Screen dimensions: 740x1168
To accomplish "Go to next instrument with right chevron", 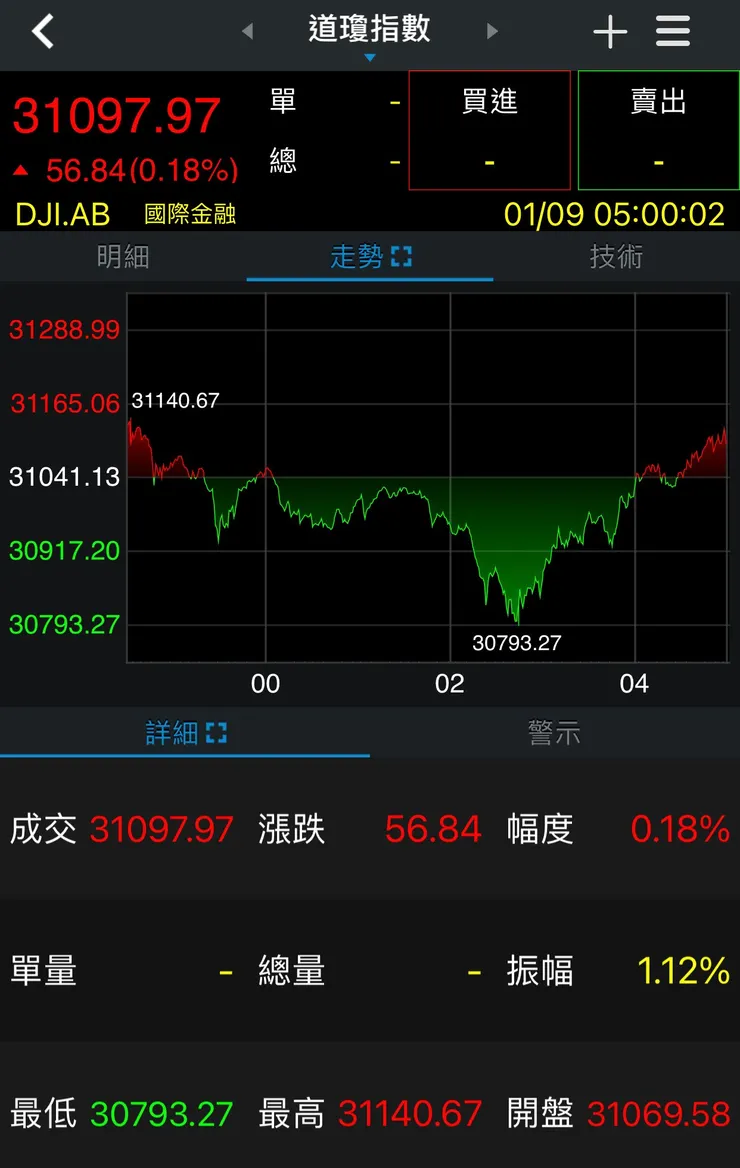I will point(492,31).
